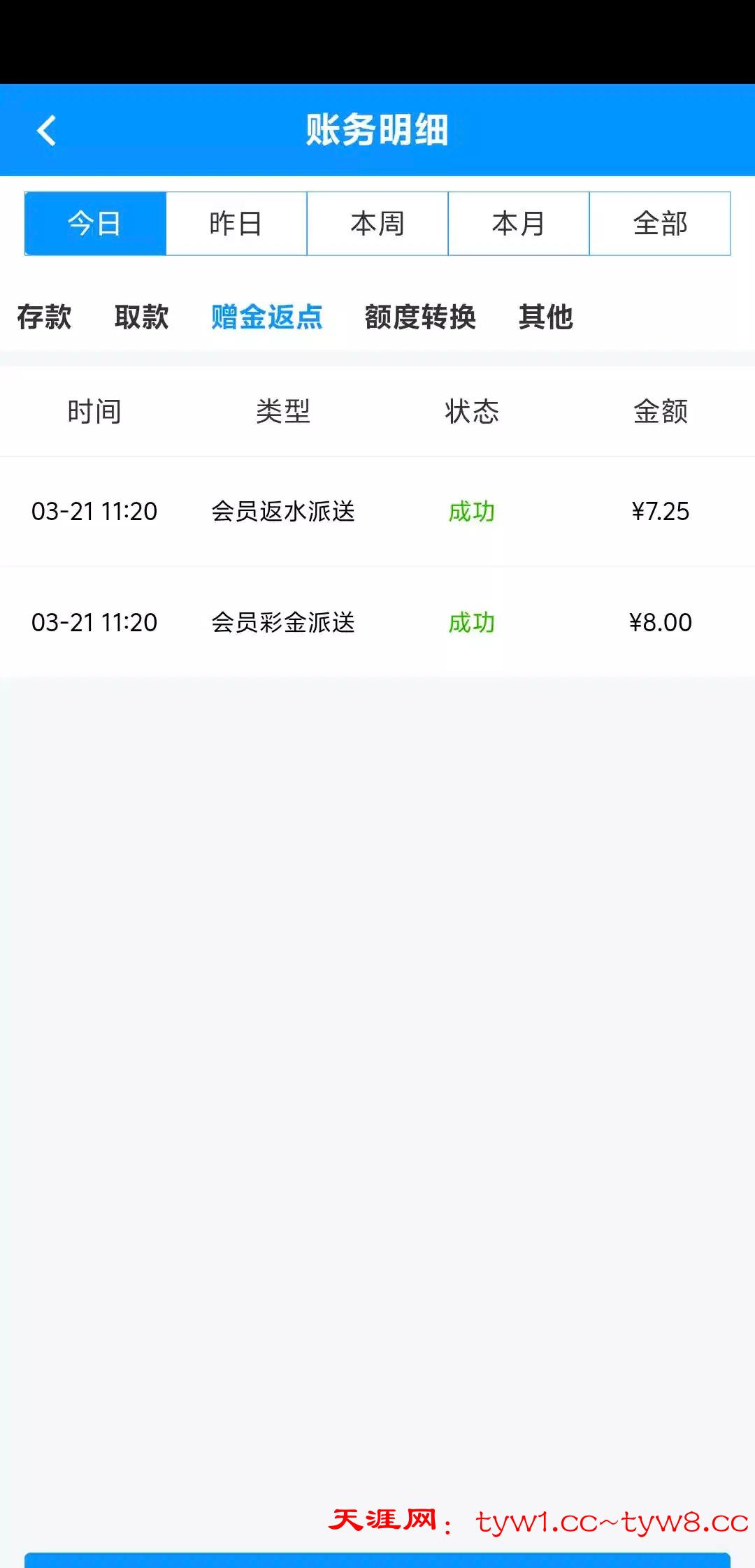Open the 取款 category

coord(141,317)
